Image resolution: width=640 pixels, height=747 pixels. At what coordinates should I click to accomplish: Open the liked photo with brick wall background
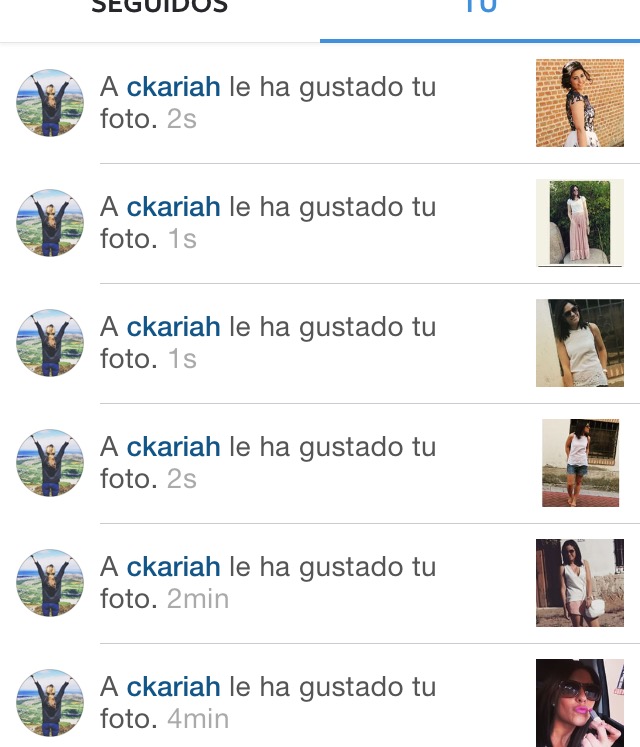coord(580,103)
